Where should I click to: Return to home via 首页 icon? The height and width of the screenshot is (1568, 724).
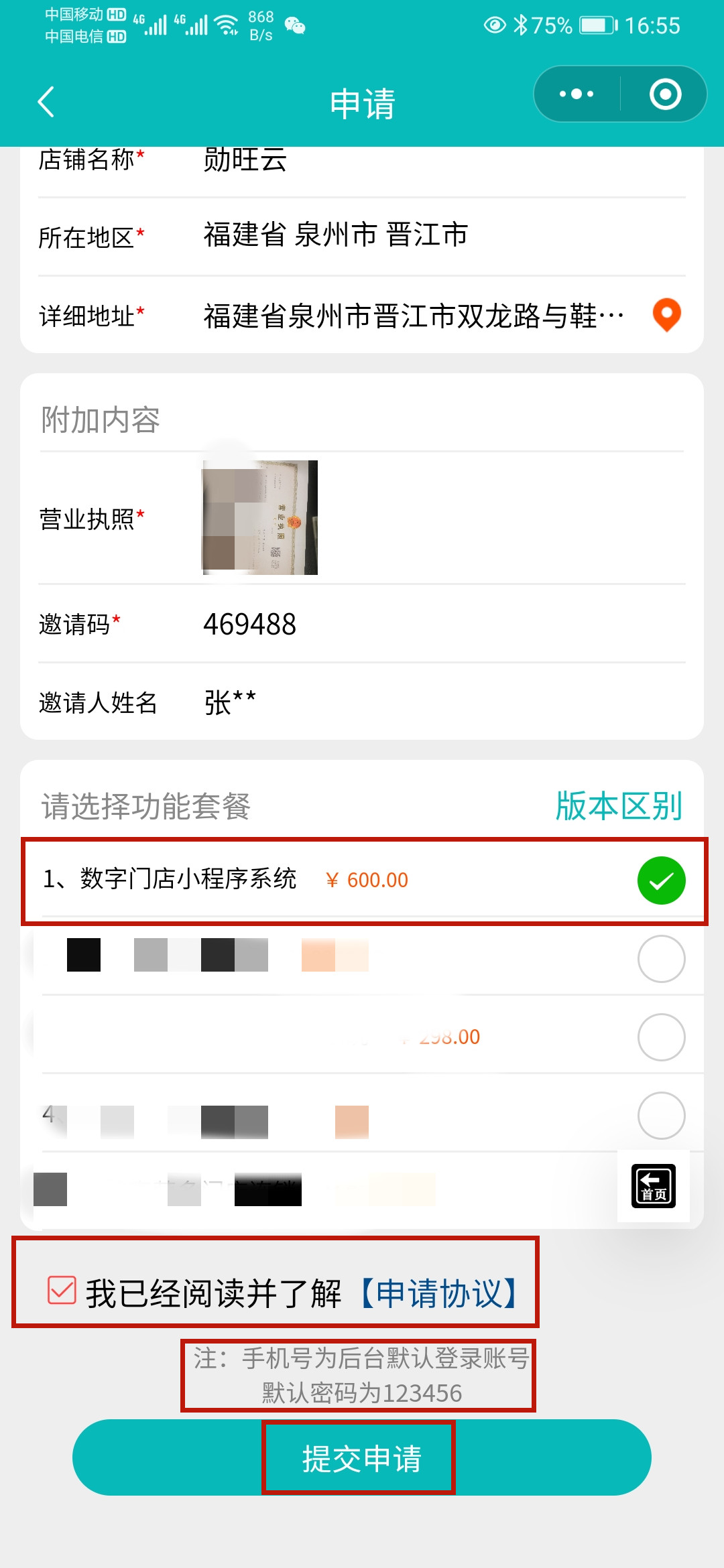click(653, 1186)
